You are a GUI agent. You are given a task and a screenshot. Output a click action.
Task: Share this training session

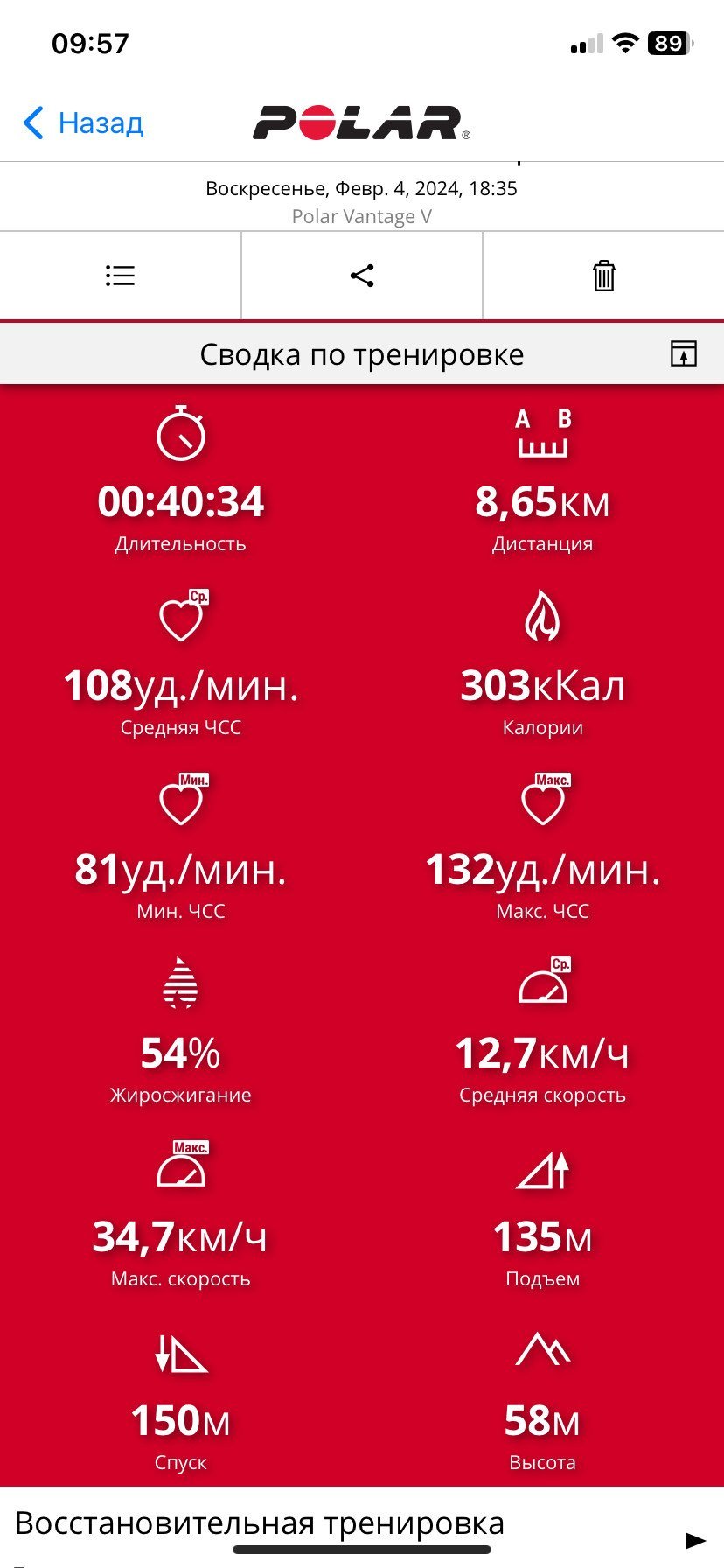[362, 276]
